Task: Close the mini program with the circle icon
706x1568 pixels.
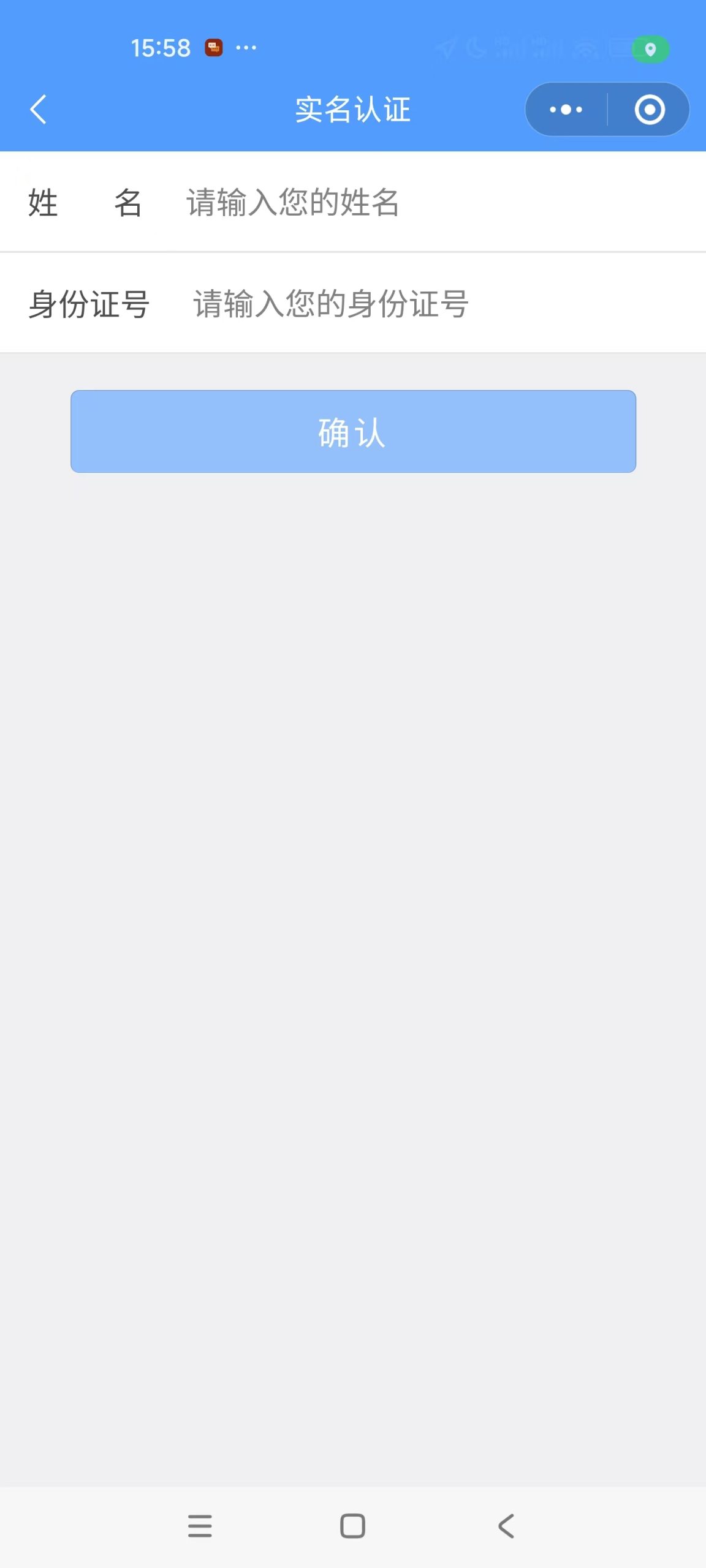Action: click(650, 110)
